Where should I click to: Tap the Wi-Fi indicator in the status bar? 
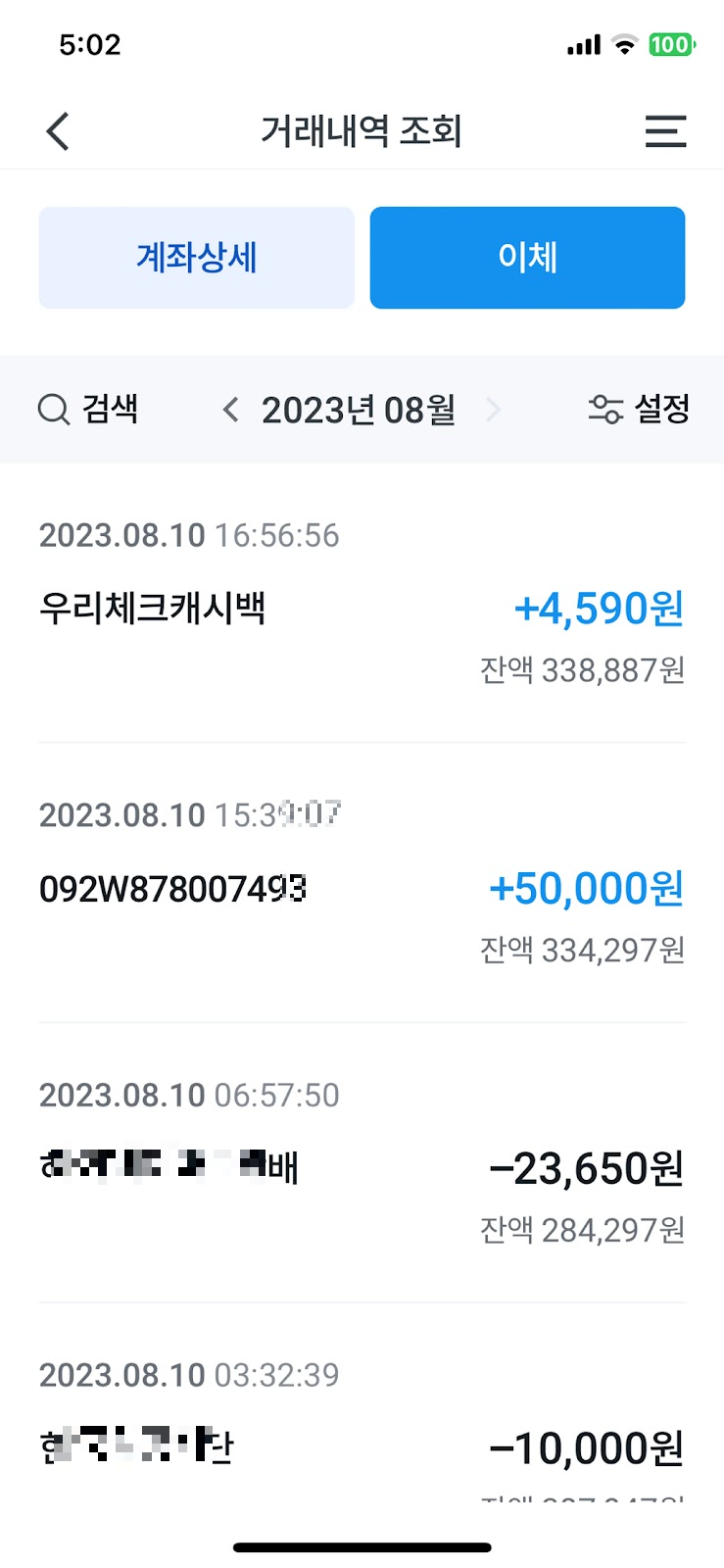[623, 44]
